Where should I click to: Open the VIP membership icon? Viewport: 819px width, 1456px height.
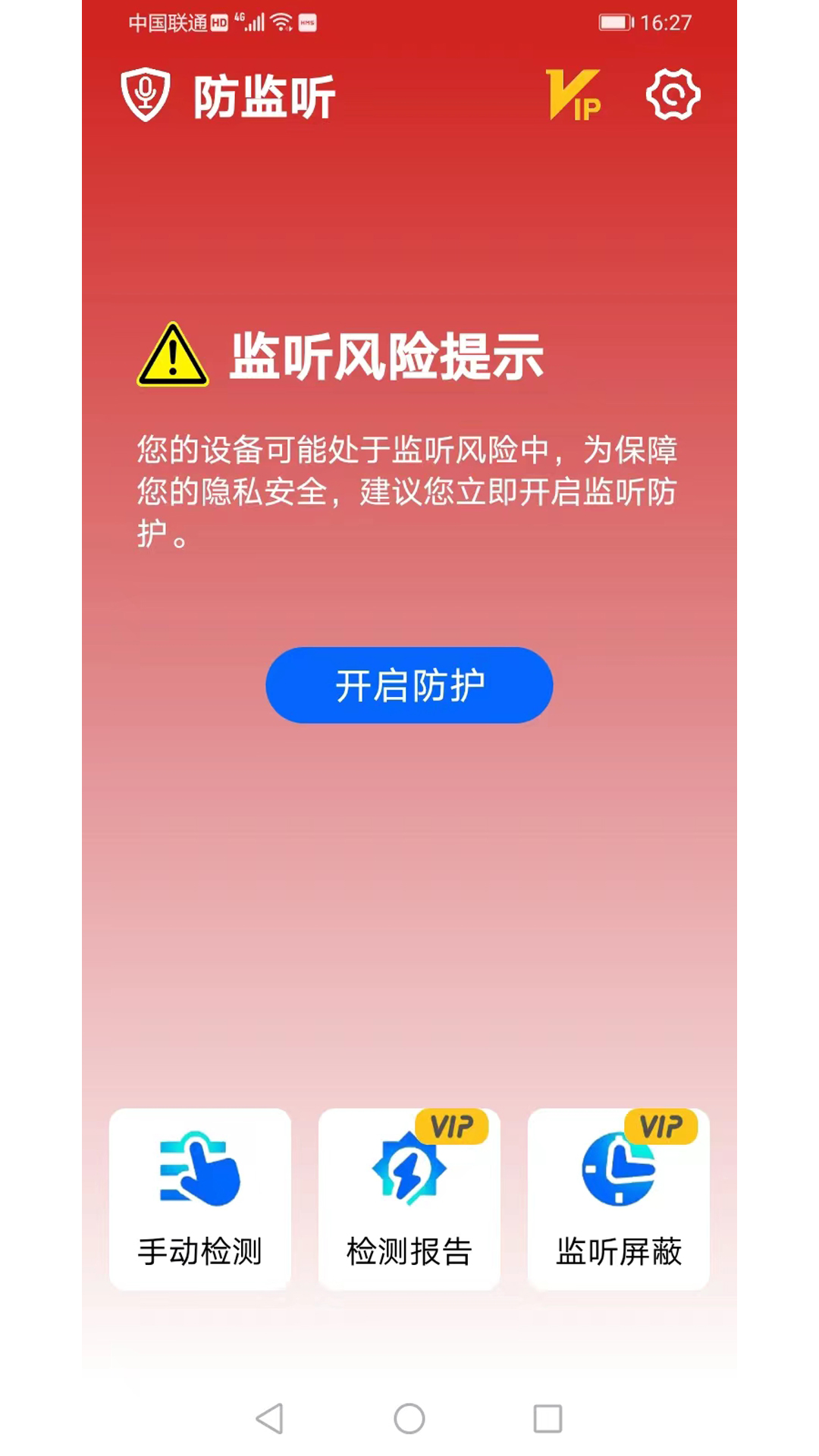click(x=573, y=95)
